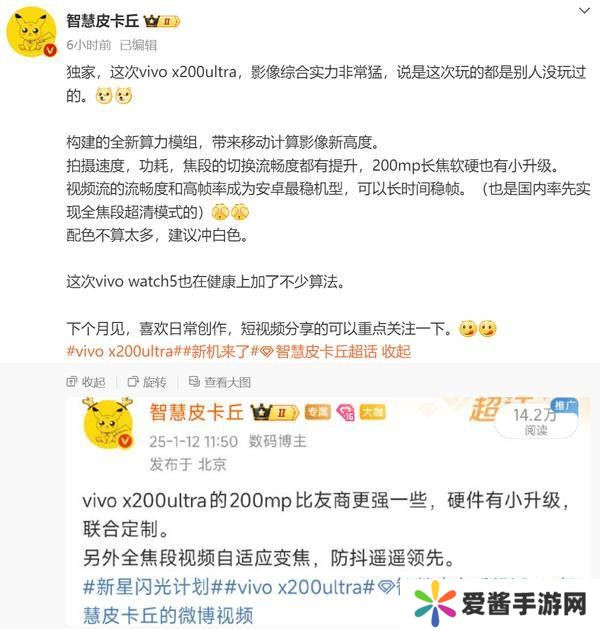This screenshot has width=600, height=629.
Task: Rotate the image with 旋转
Action: pyautogui.click(x=146, y=381)
